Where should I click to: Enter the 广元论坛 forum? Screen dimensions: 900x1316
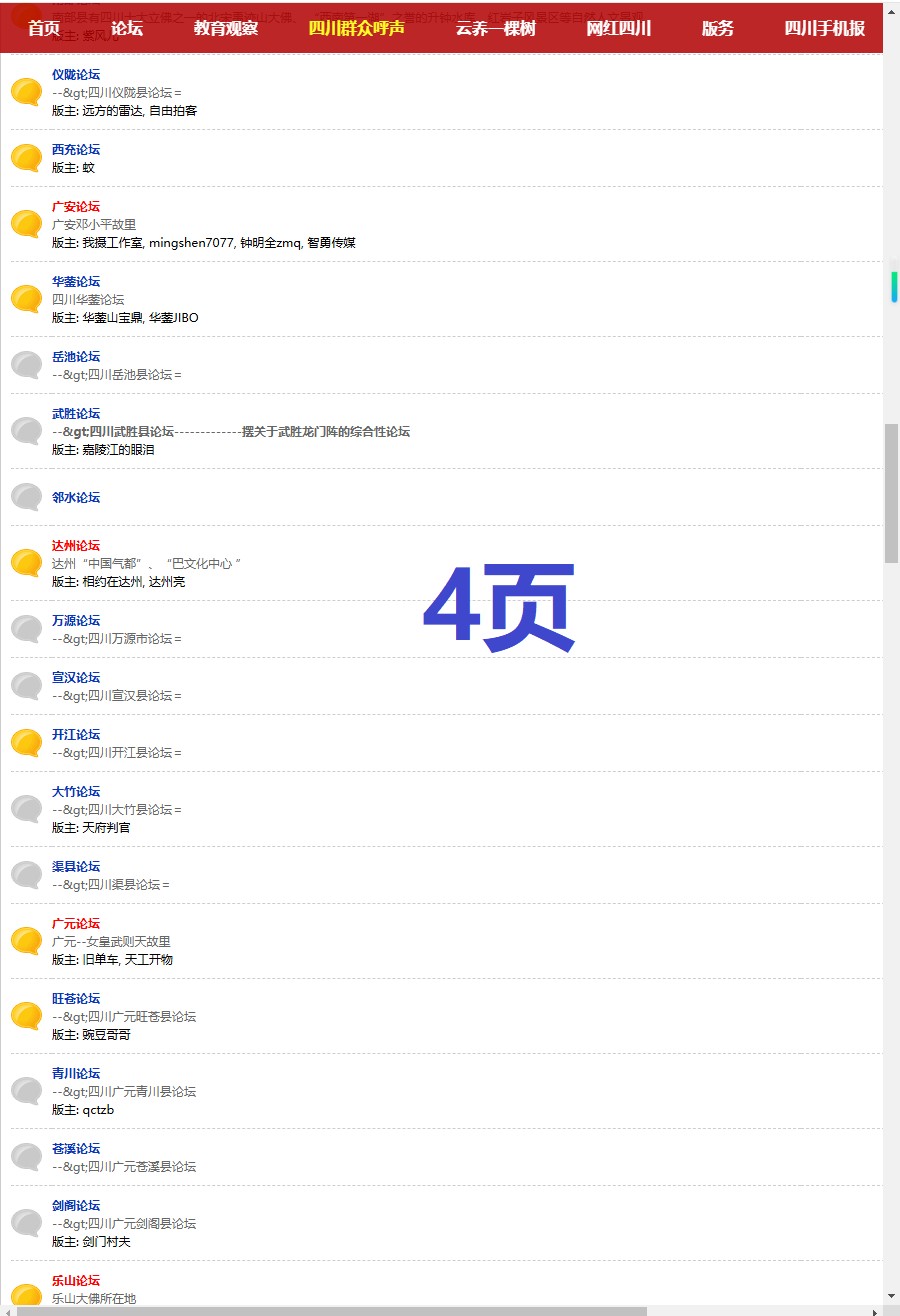(76, 924)
